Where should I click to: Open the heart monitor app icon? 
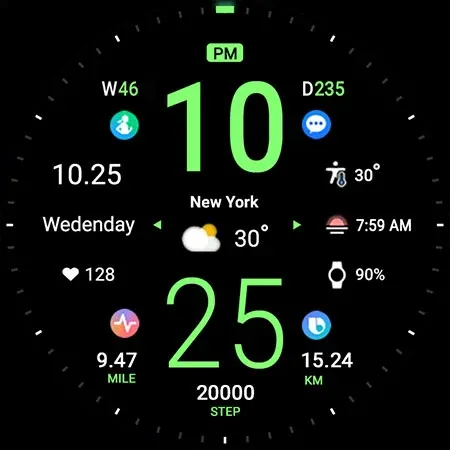tap(125, 323)
